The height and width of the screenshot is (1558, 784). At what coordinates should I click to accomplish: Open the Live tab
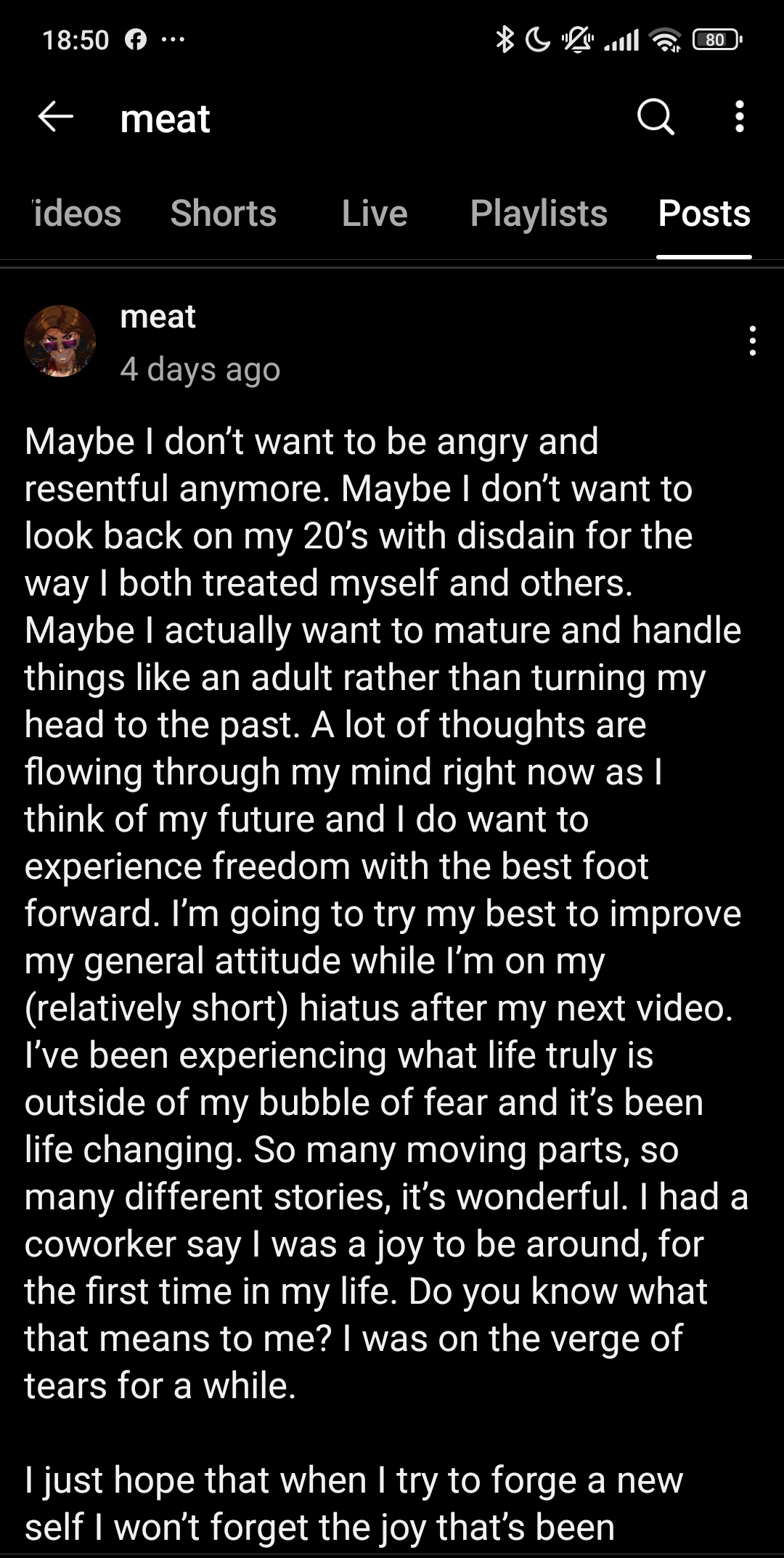point(375,214)
